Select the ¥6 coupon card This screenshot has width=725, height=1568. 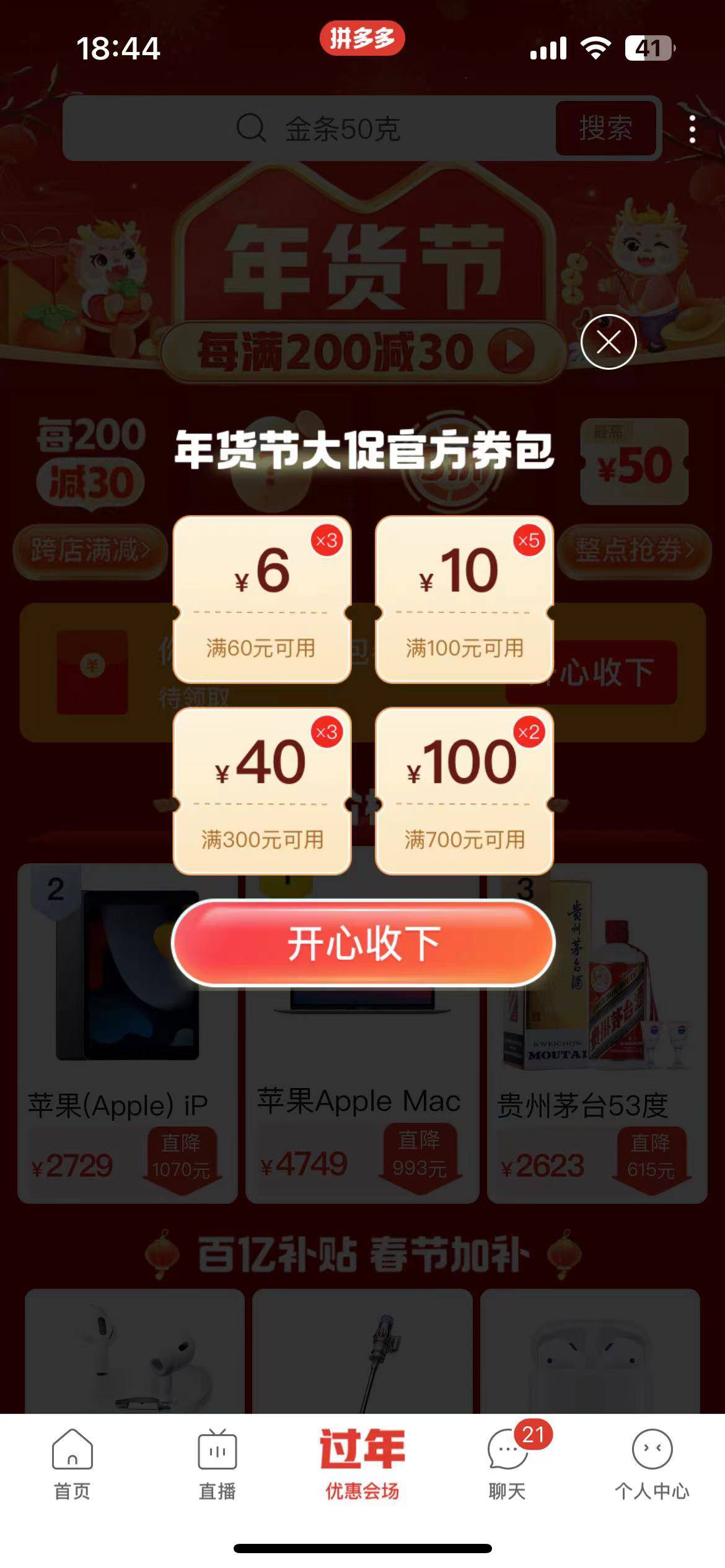(262, 599)
